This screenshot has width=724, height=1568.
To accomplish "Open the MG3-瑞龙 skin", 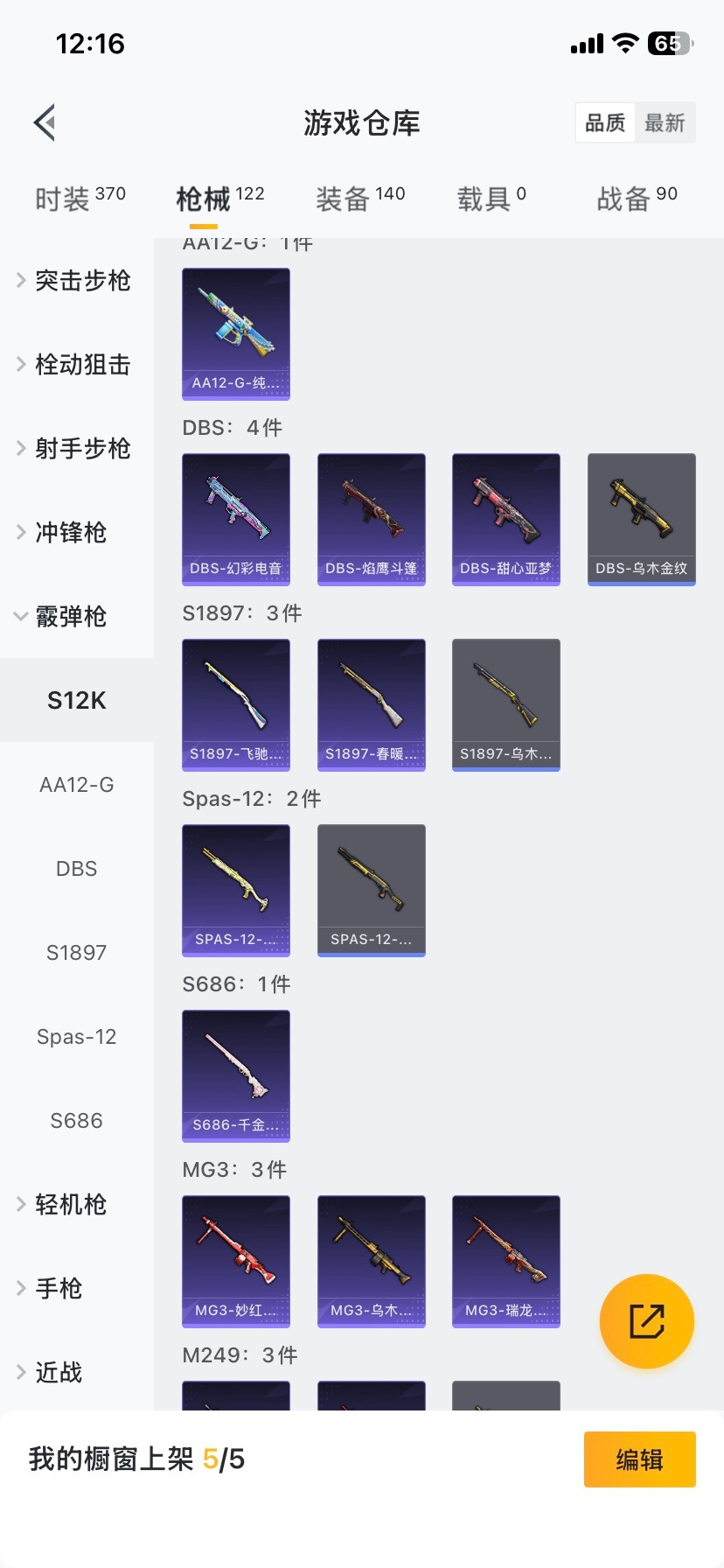I will pos(506,1260).
